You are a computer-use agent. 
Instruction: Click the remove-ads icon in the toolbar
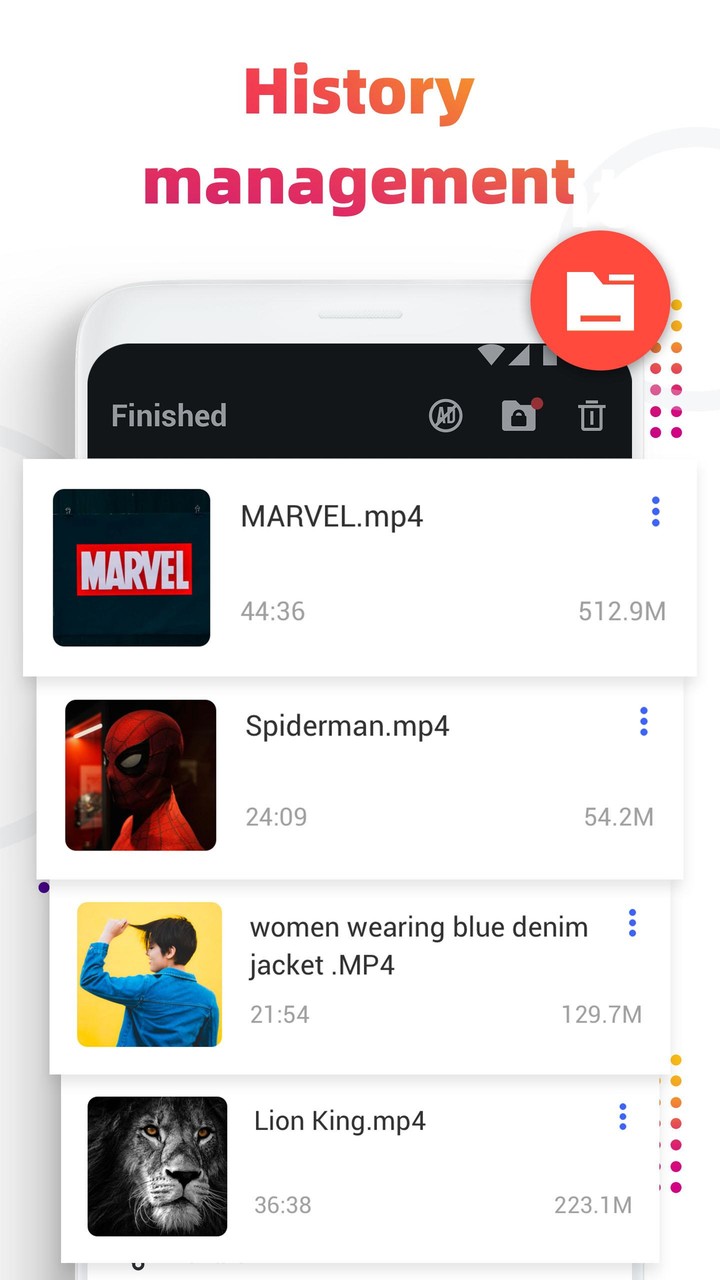447,415
